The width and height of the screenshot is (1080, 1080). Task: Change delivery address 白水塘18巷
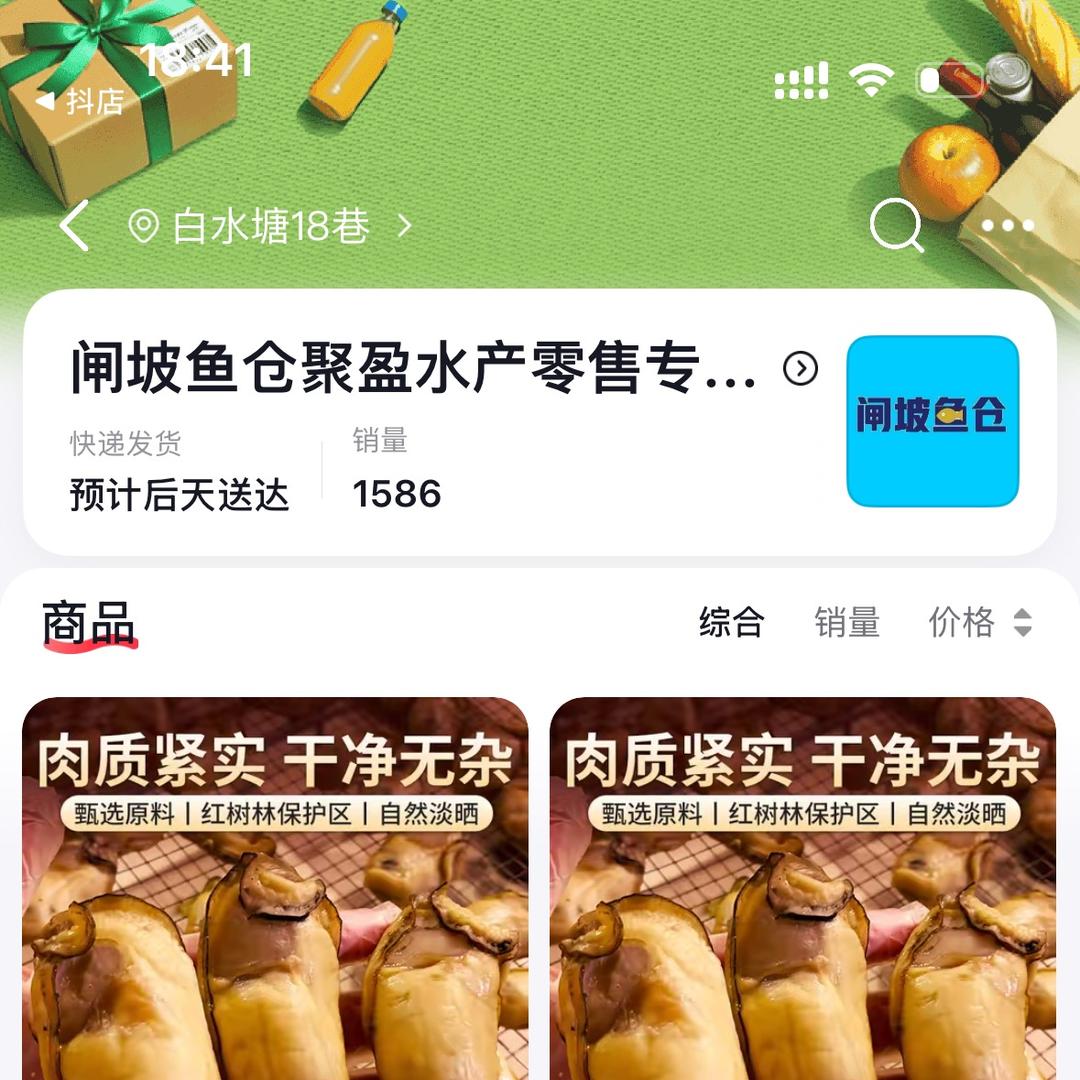(270, 227)
